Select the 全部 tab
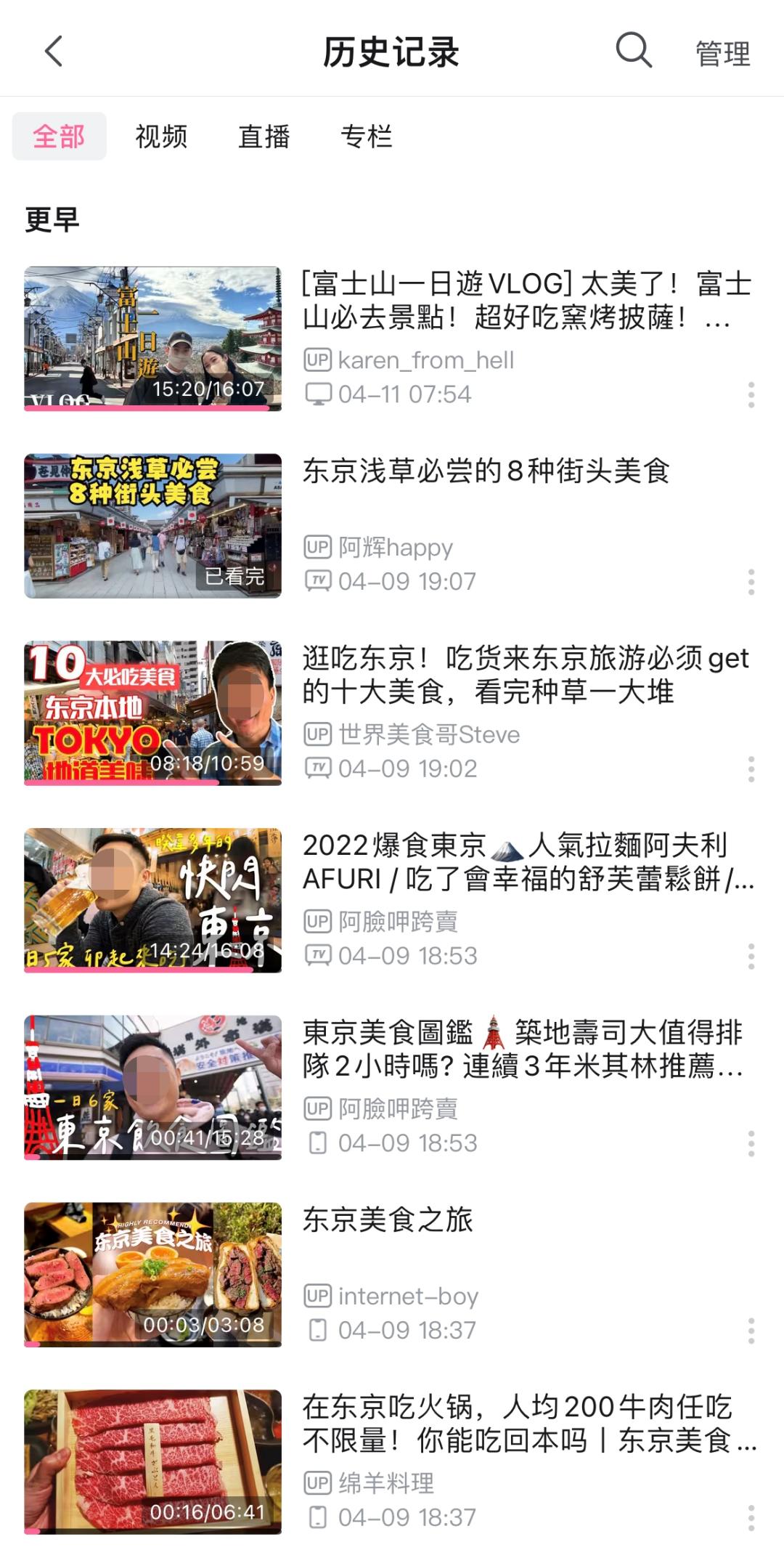Viewport: 784px width, 1550px height. [x=59, y=137]
